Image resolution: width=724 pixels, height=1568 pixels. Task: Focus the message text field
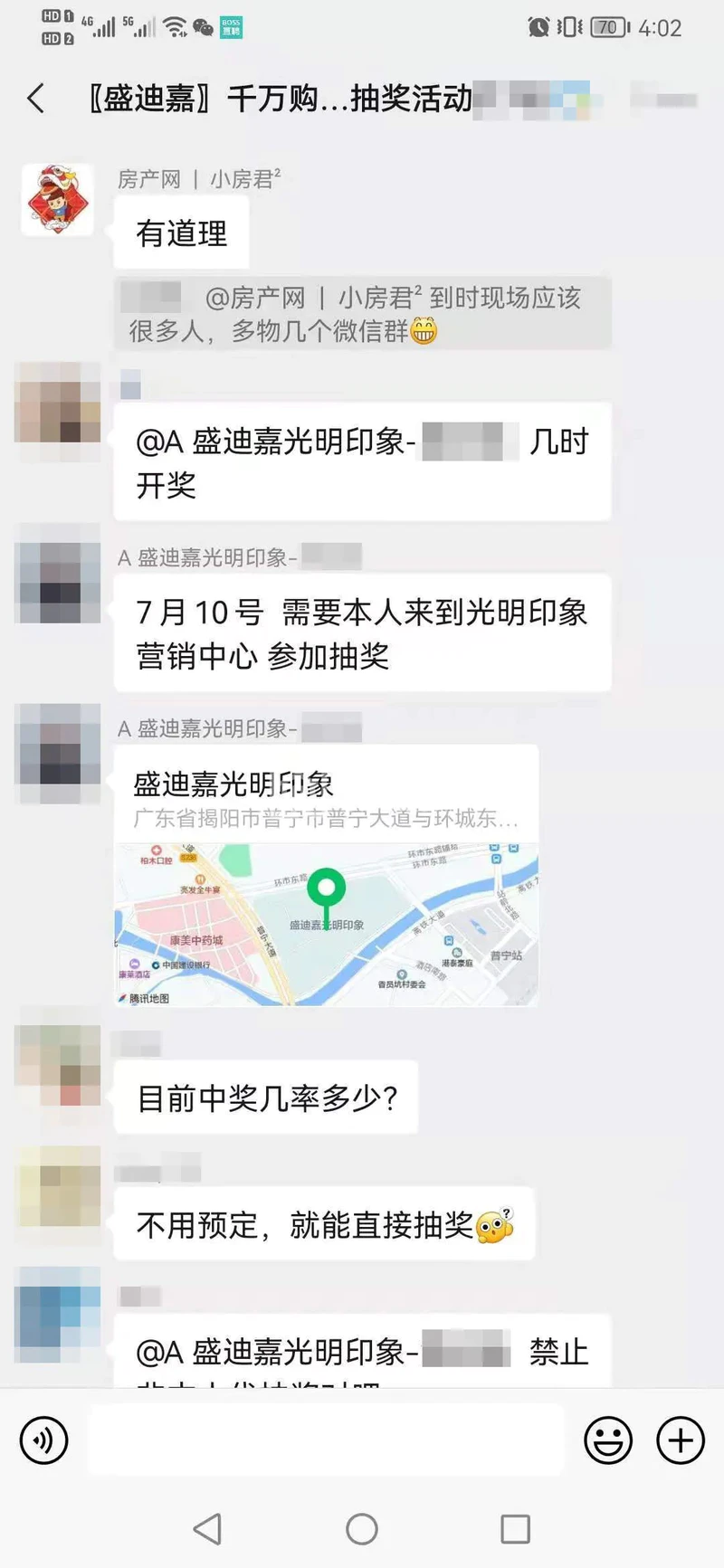pyautogui.click(x=326, y=1440)
